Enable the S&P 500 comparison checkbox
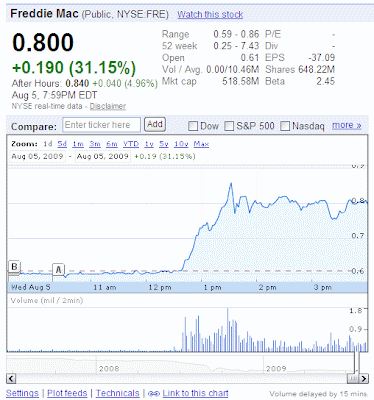The width and height of the screenshot is (374, 400). [x=229, y=126]
